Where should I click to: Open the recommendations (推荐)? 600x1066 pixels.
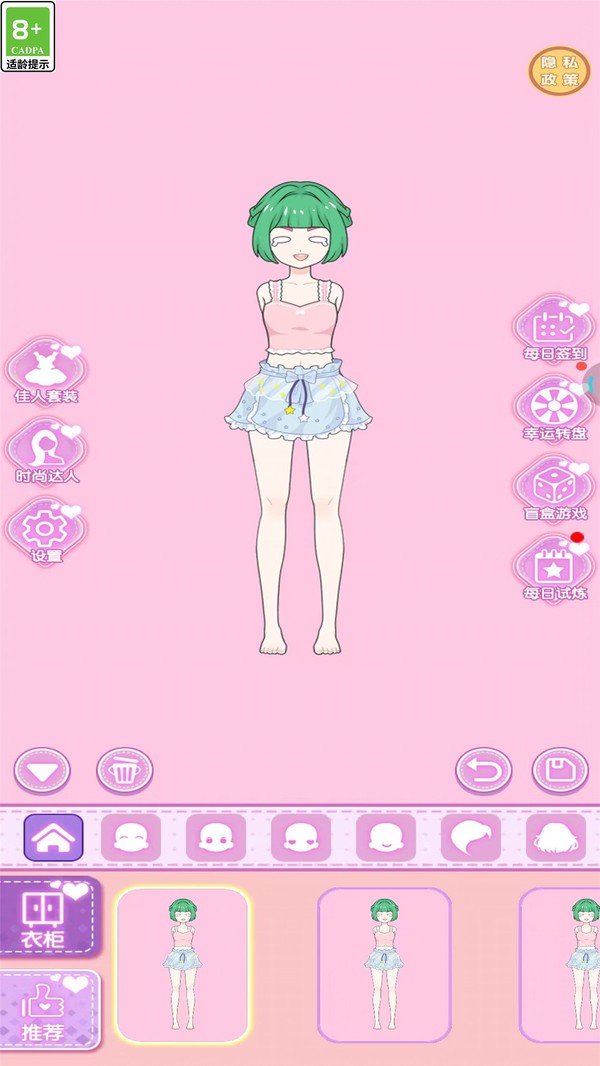[49, 1010]
